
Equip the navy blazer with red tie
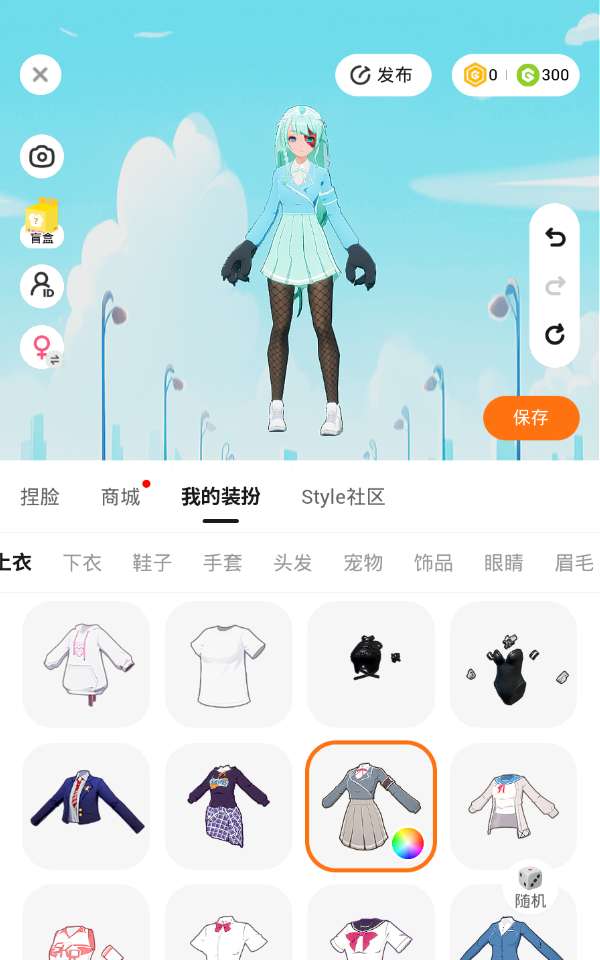click(x=86, y=806)
